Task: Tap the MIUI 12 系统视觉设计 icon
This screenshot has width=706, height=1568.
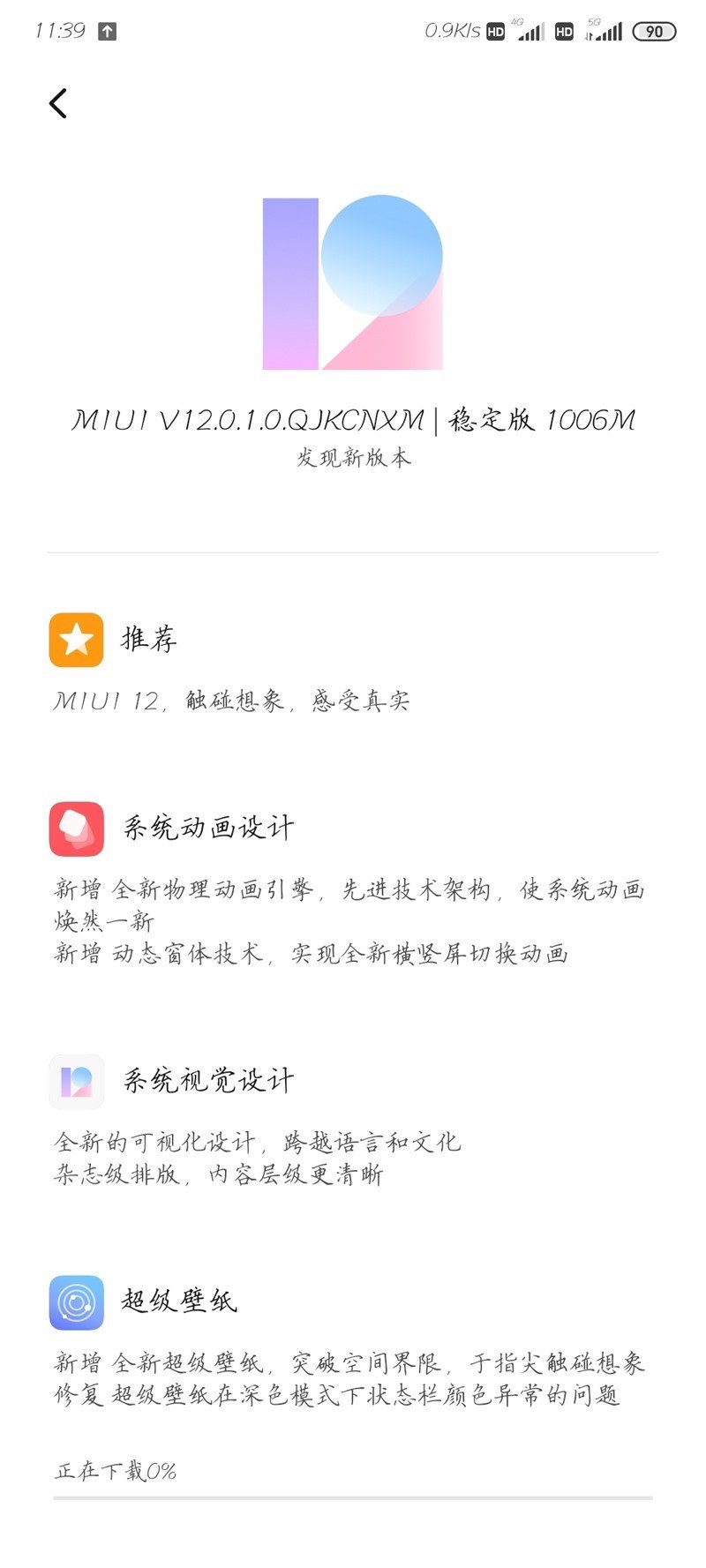Action: [78, 1081]
